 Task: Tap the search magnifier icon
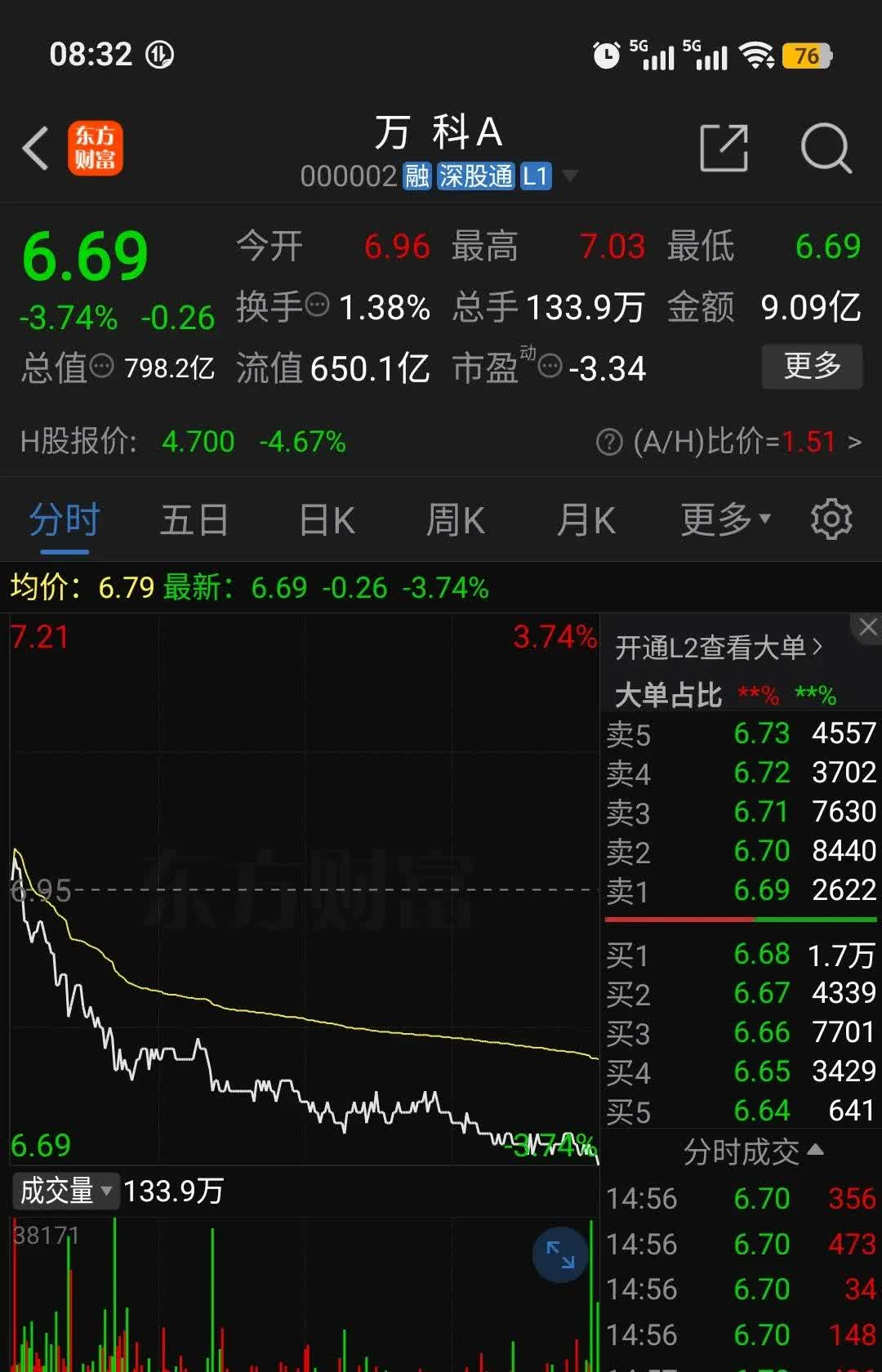pos(827,148)
